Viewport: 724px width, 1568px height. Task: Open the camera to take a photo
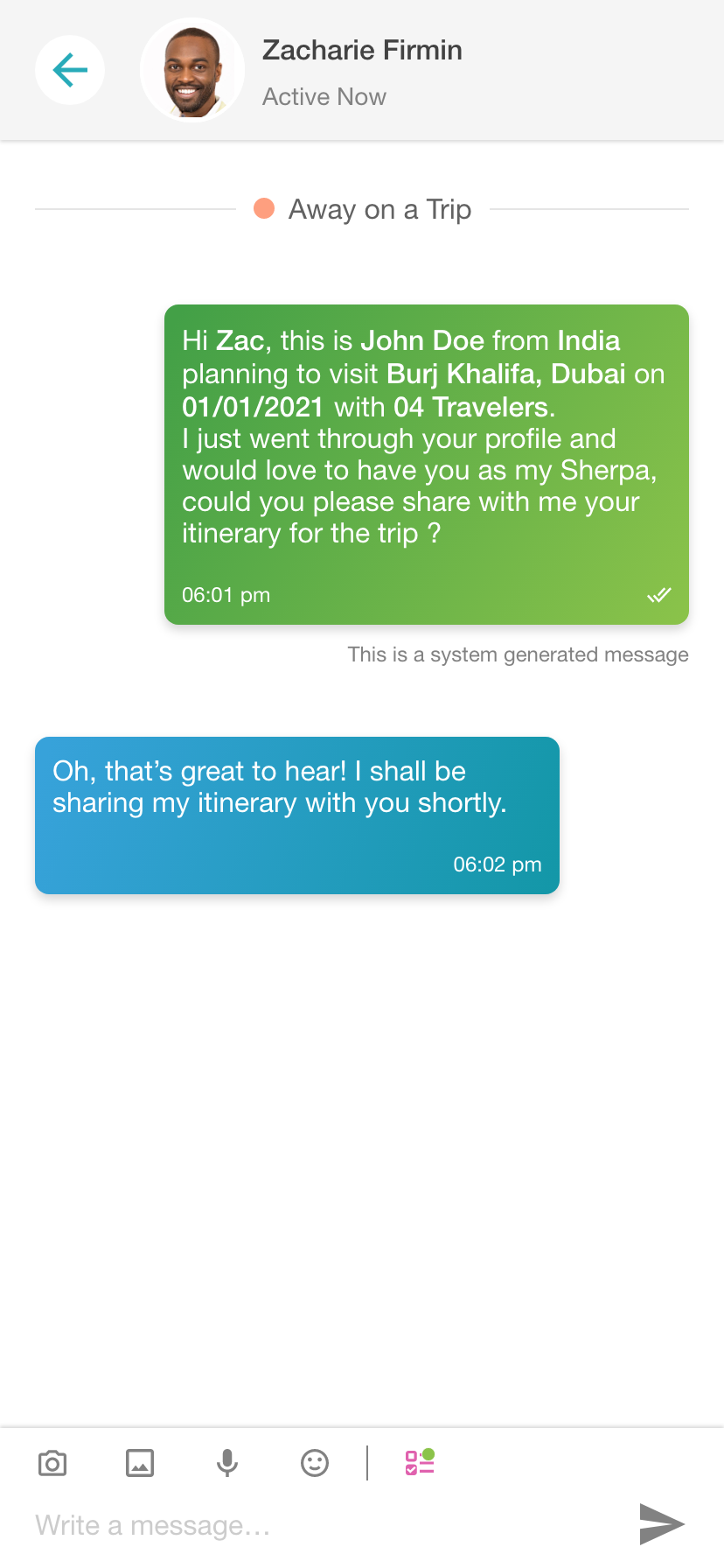point(52,1463)
